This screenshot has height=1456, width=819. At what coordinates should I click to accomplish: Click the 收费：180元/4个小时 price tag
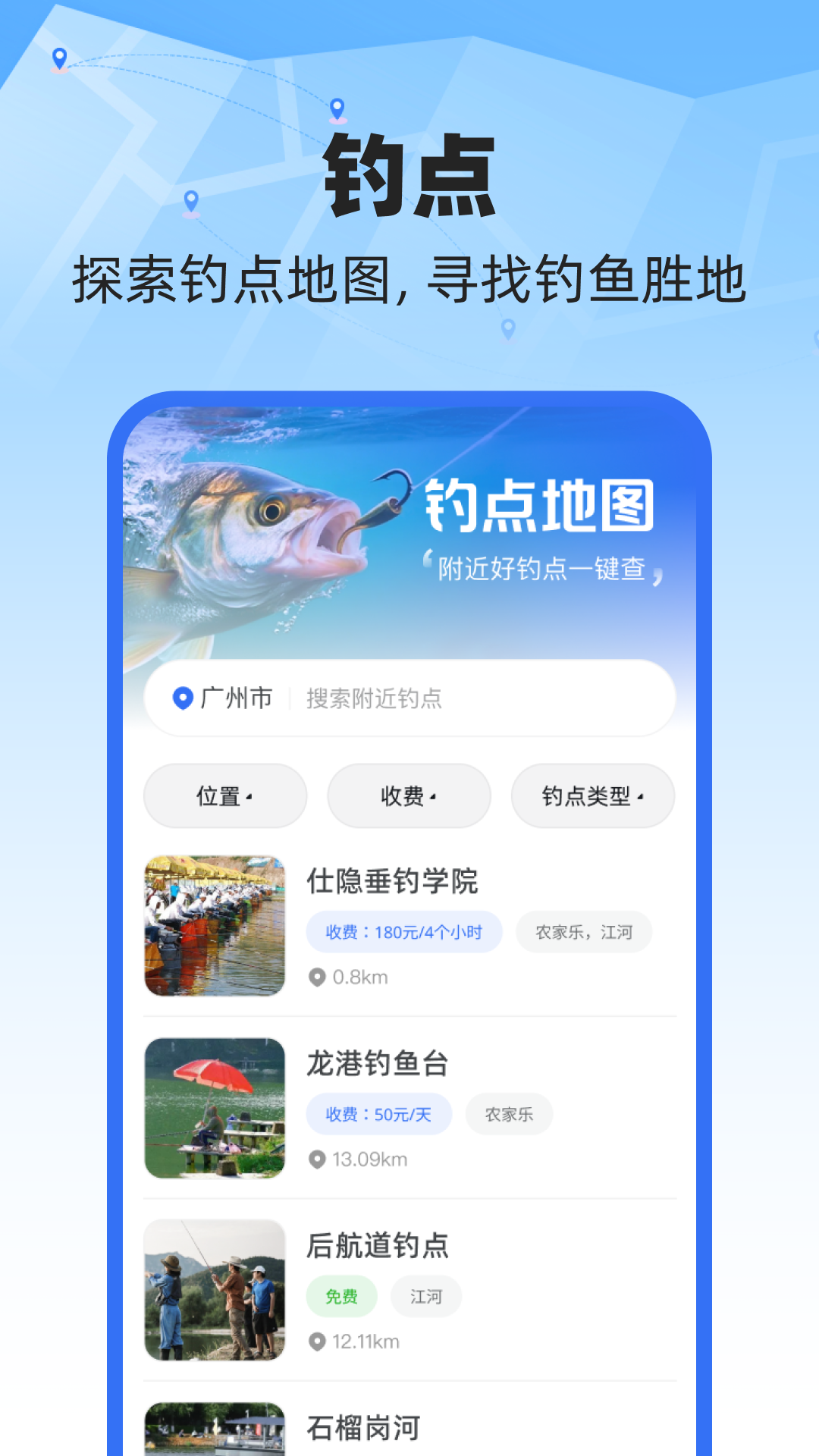click(x=404, y=932)
